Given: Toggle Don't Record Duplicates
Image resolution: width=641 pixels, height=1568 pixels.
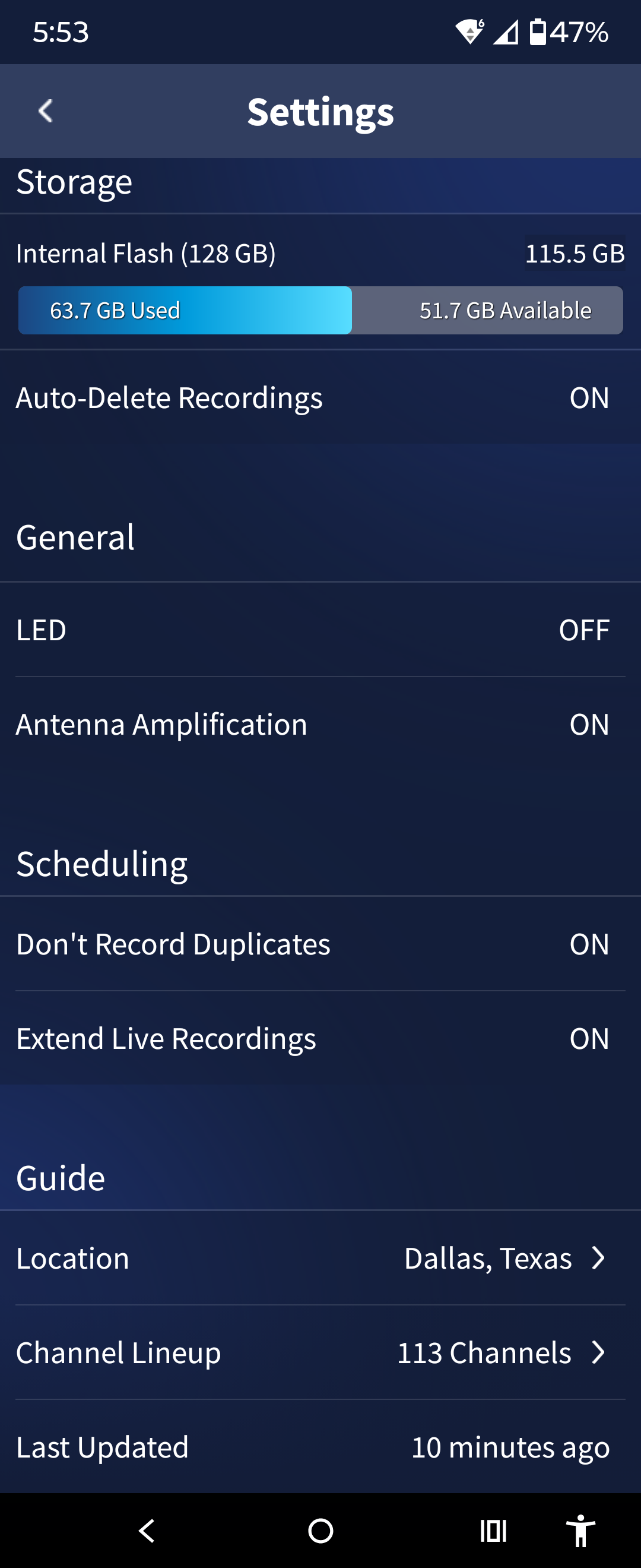Looking at the screenshot, I should (x=588, y=944).
